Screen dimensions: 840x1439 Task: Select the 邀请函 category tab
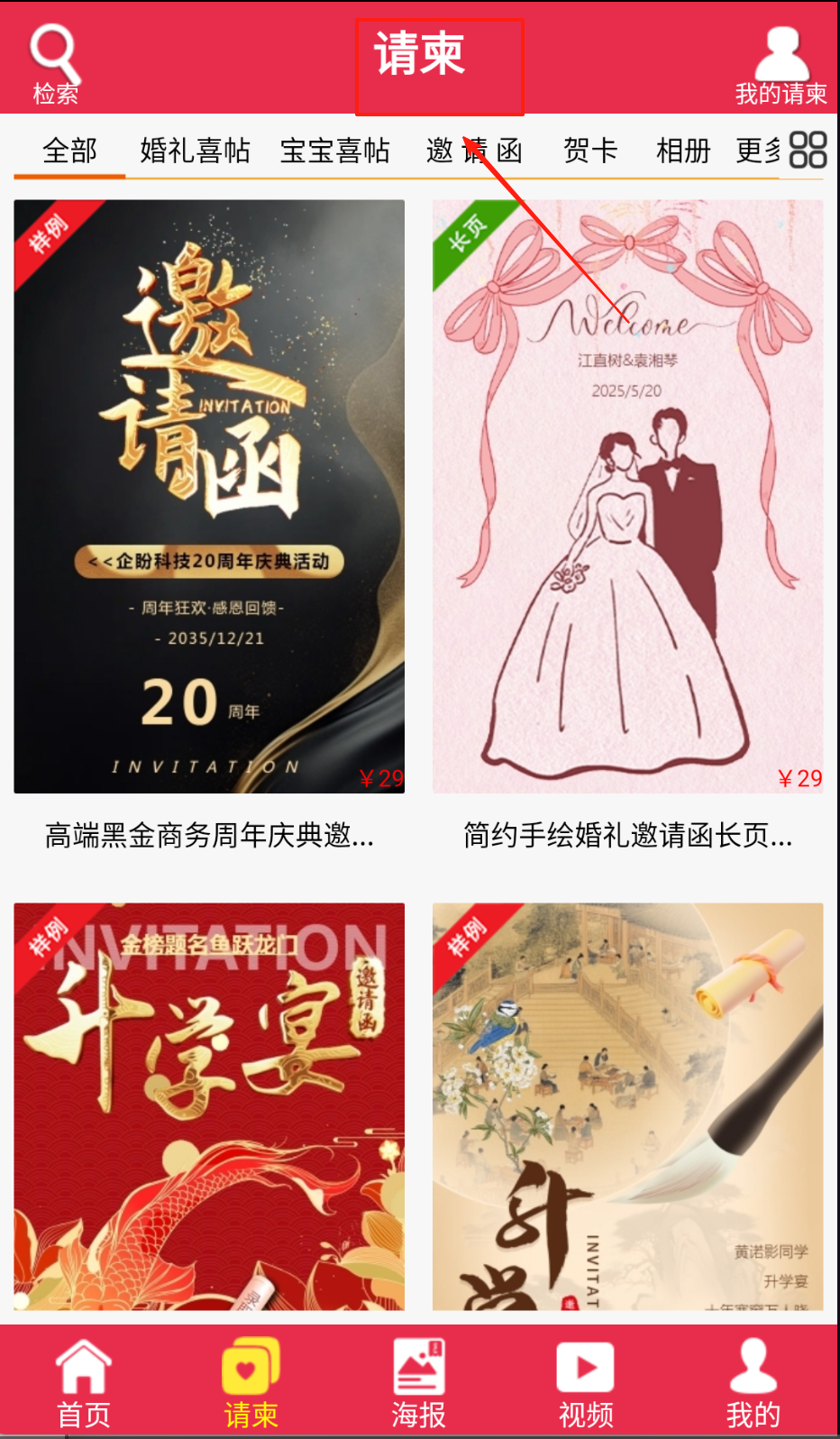click(474, 151)
